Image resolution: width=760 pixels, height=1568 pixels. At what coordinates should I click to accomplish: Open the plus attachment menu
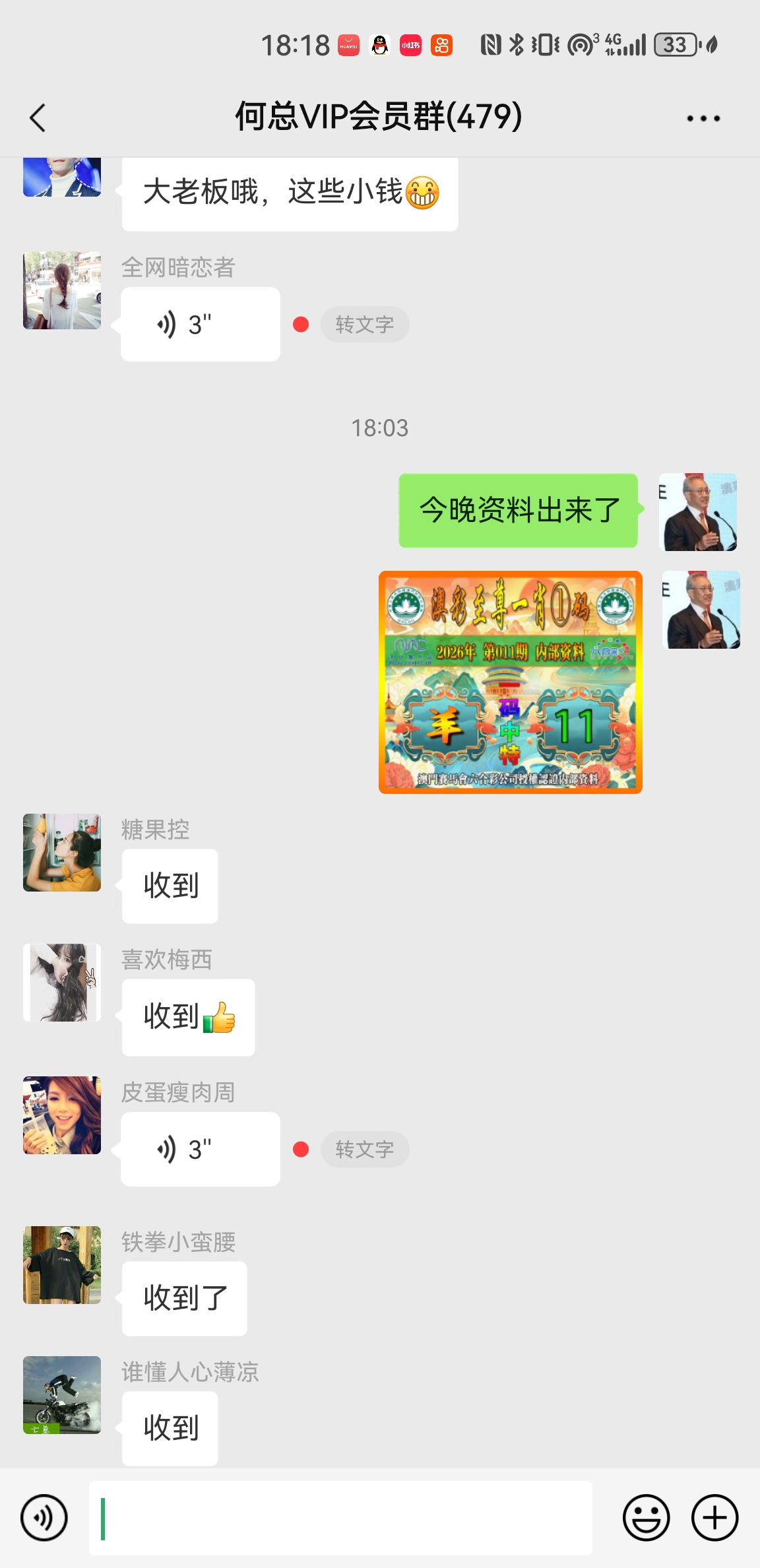point(714,1518)
